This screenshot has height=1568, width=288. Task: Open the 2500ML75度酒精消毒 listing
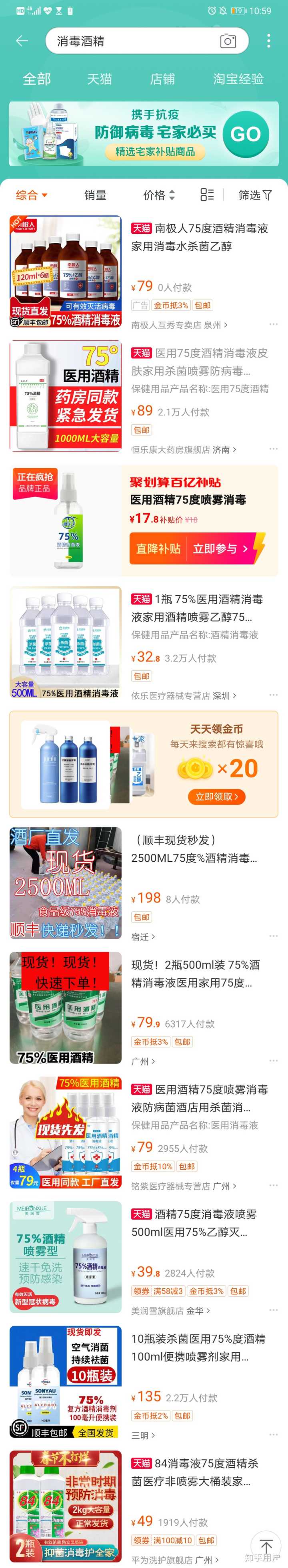click(x=194, y=849)
